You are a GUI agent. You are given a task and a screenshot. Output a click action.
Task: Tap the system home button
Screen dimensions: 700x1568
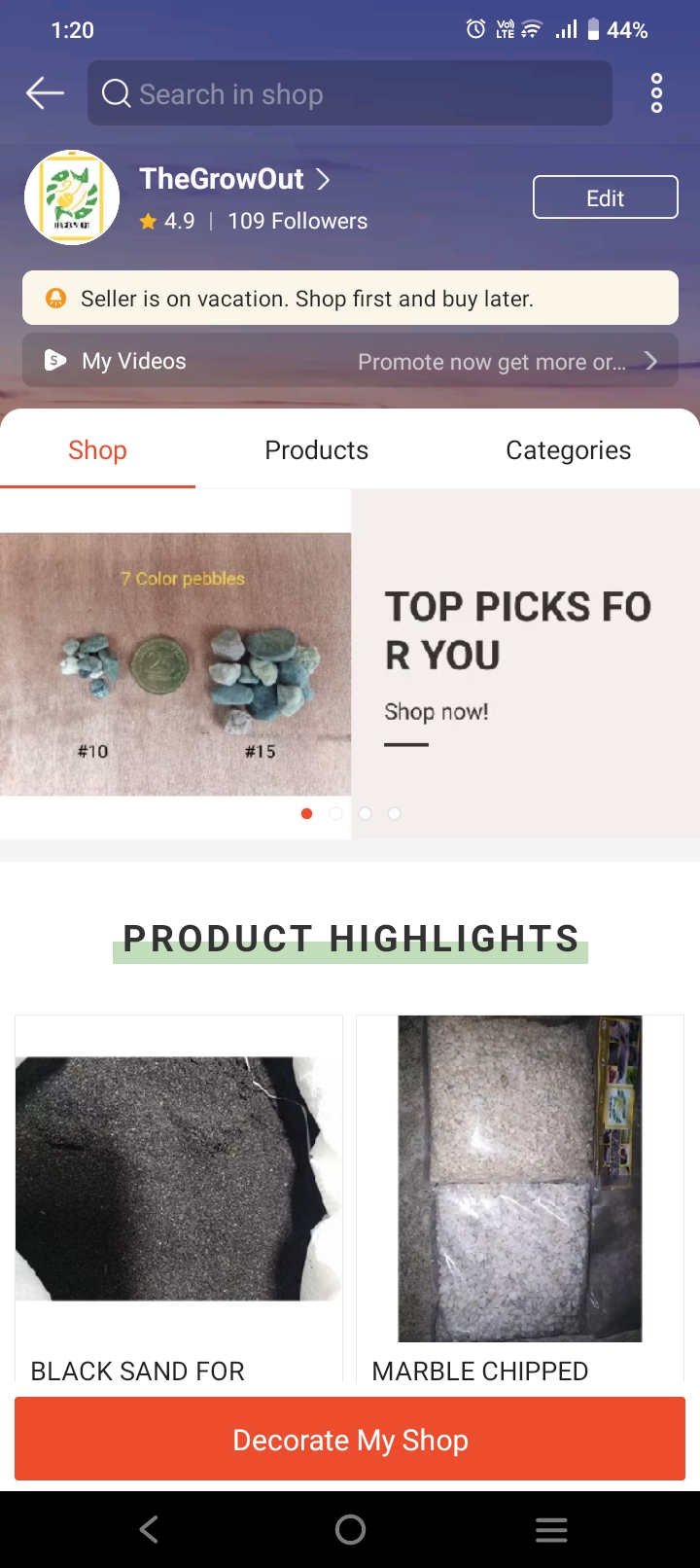[x=350, y=1530]
